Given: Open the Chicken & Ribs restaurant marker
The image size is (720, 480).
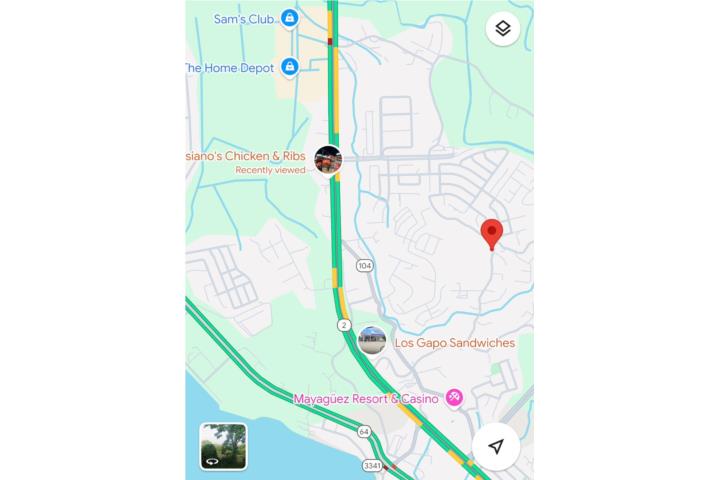Looking at the screenshot, I should coord(328,158).
